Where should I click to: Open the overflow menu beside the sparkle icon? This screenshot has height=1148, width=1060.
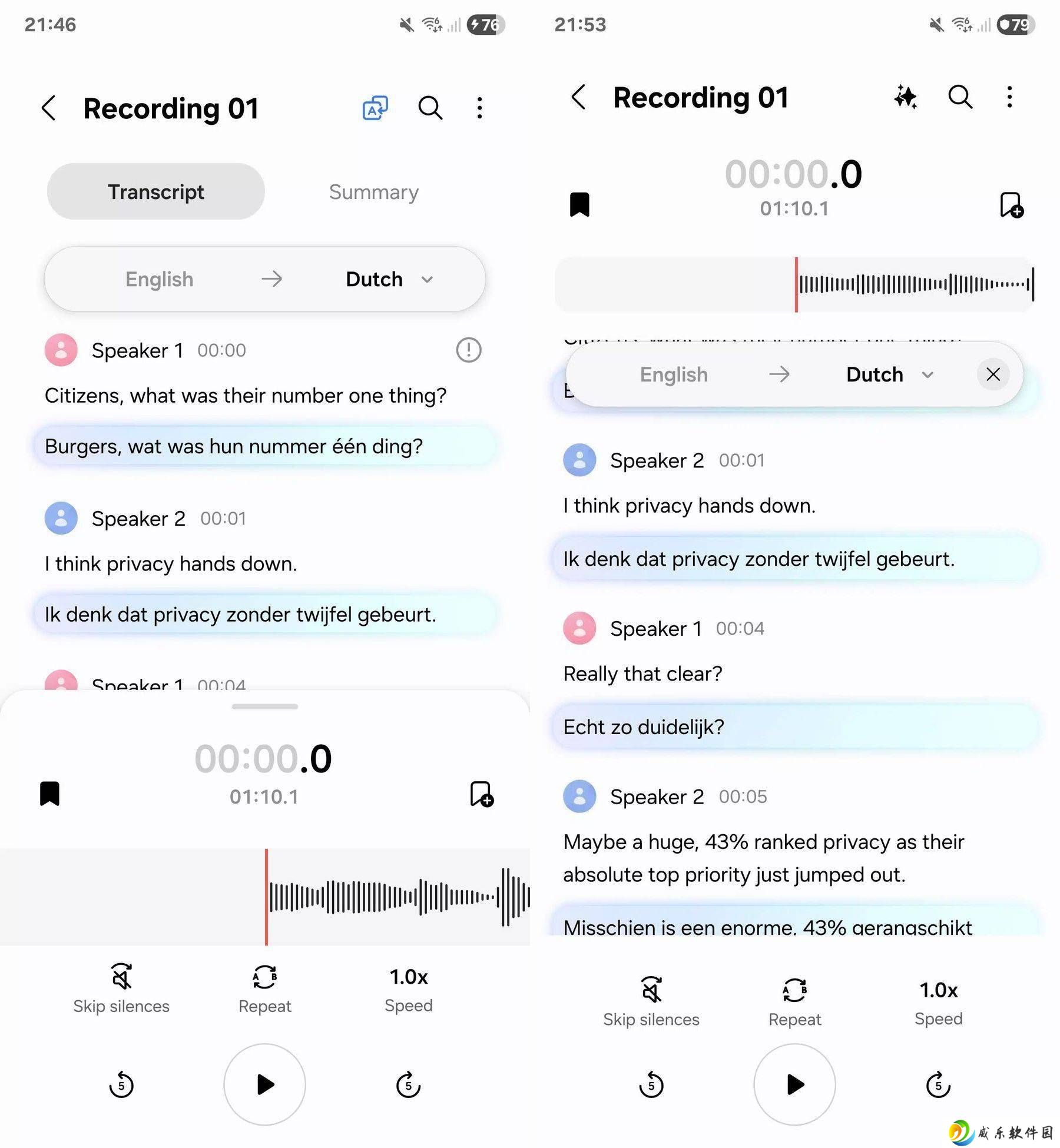pyautogui.click(x=1009, y=97)
